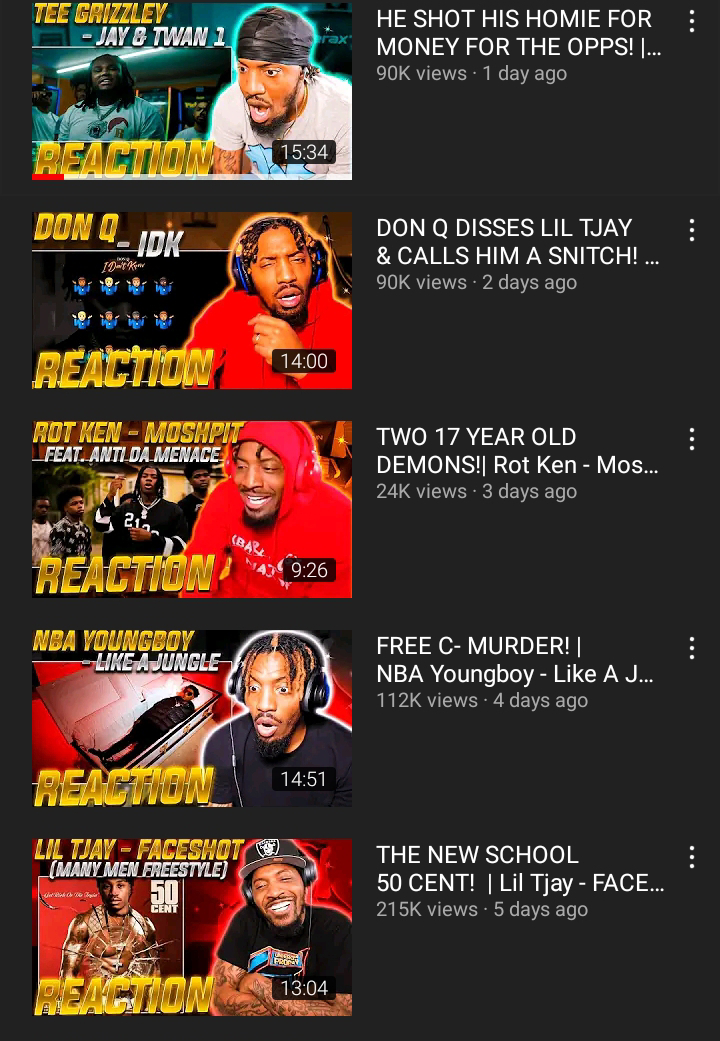Open options for 'HE SHOT HIS HOMIE' video
The height and width of the screenshot is (1041, 720).
pos(691,21)
